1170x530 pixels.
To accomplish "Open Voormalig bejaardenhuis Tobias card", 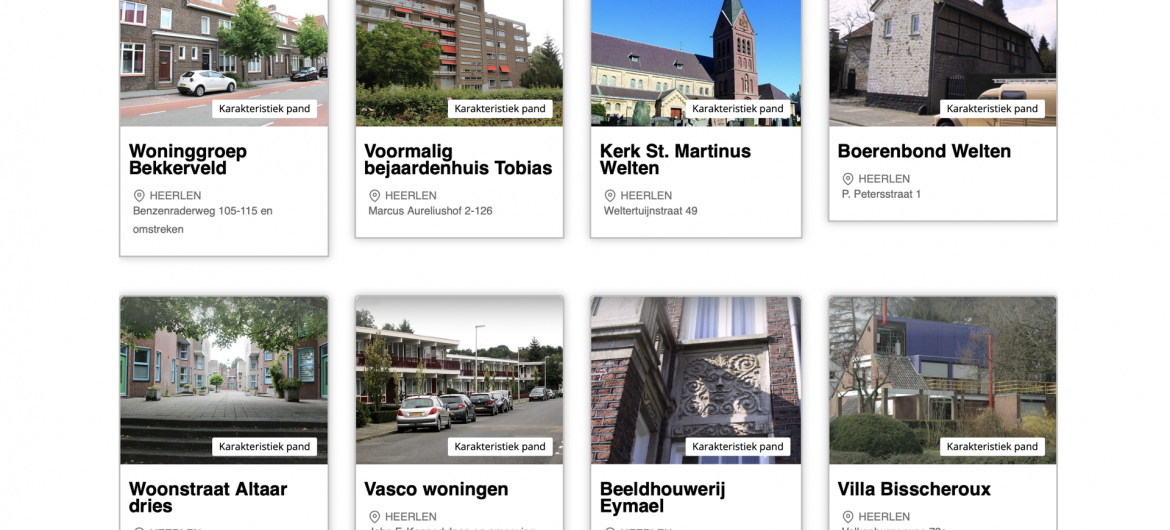I will 458,159.
